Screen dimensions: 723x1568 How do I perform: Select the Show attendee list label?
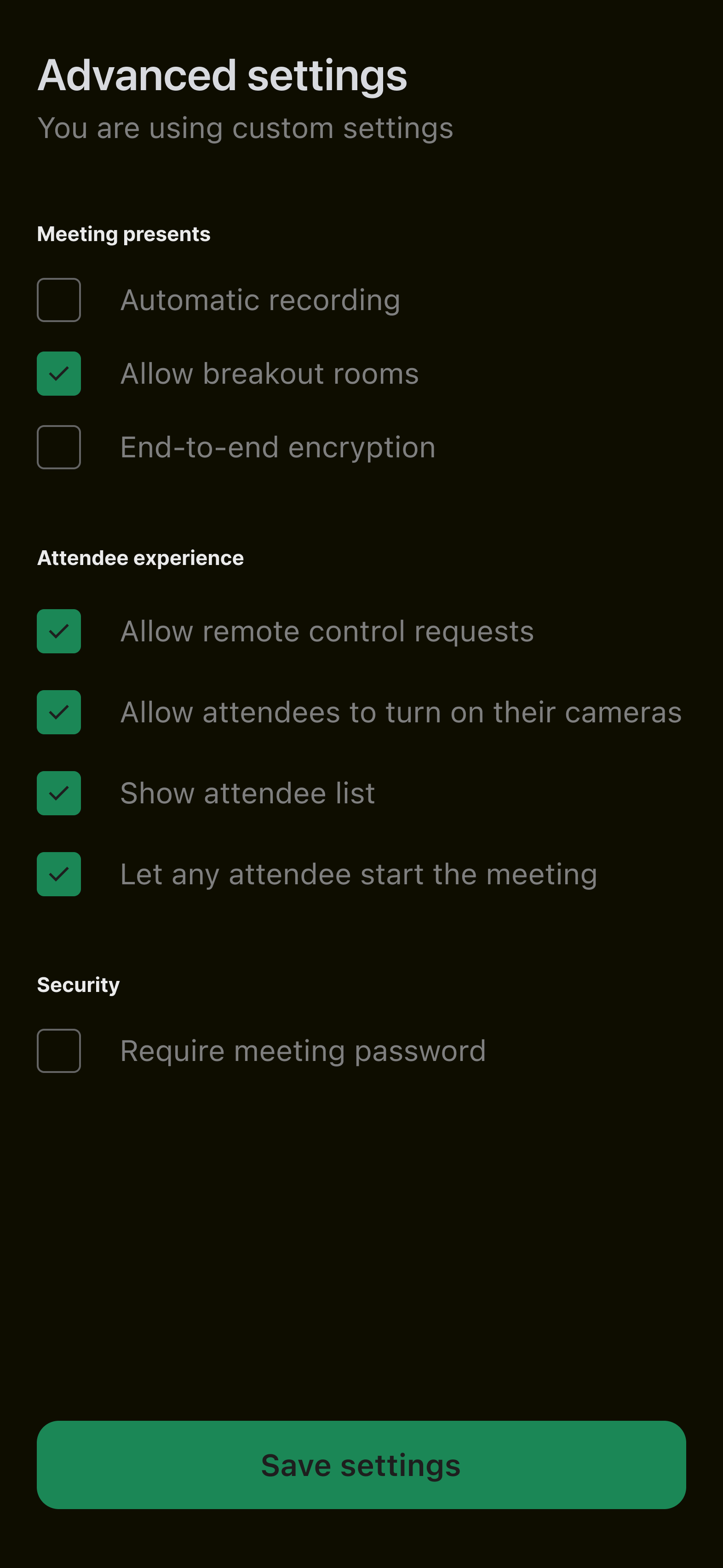click(x=248, y=793)
